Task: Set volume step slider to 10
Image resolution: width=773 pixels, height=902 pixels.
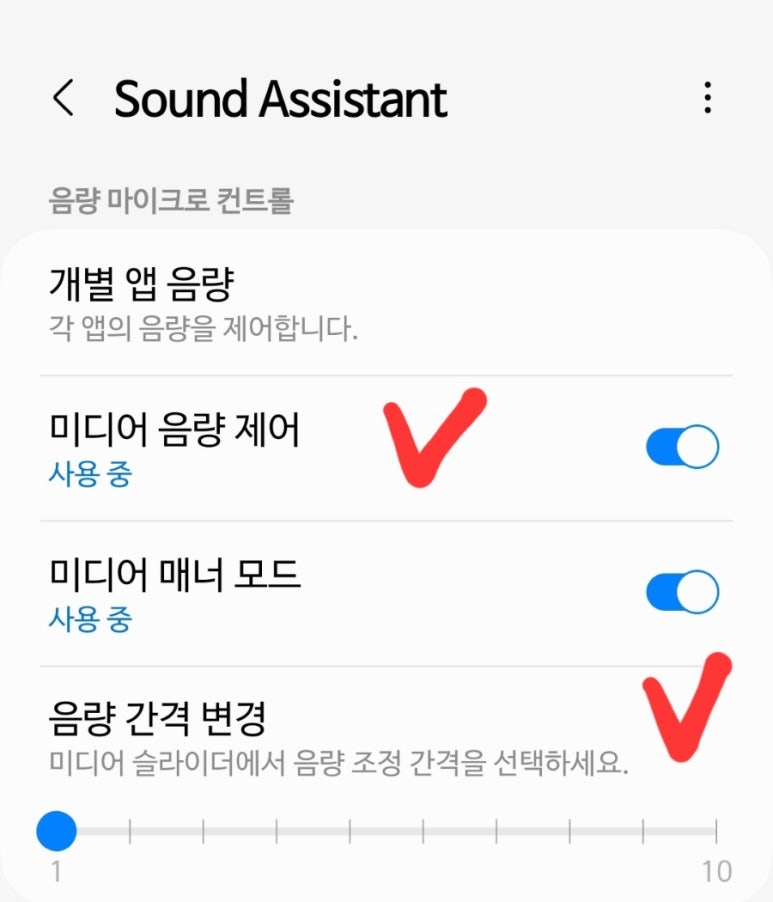Action: tap(715, 830)
